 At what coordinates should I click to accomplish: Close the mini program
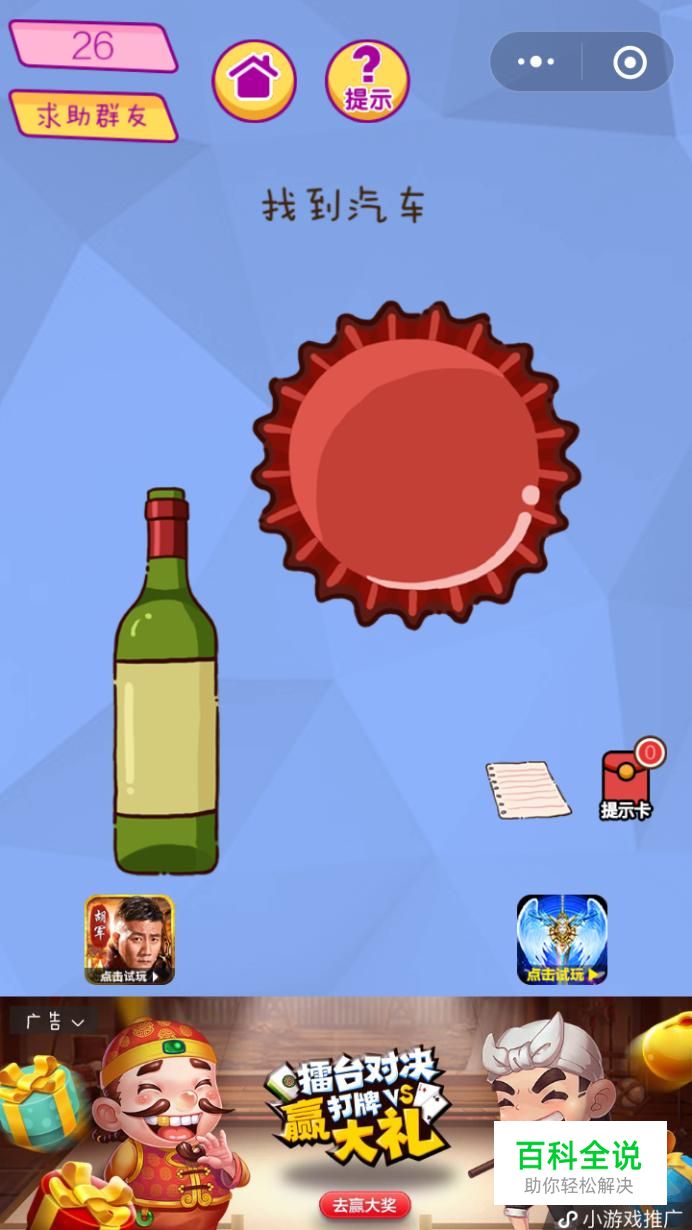(629, 62)
